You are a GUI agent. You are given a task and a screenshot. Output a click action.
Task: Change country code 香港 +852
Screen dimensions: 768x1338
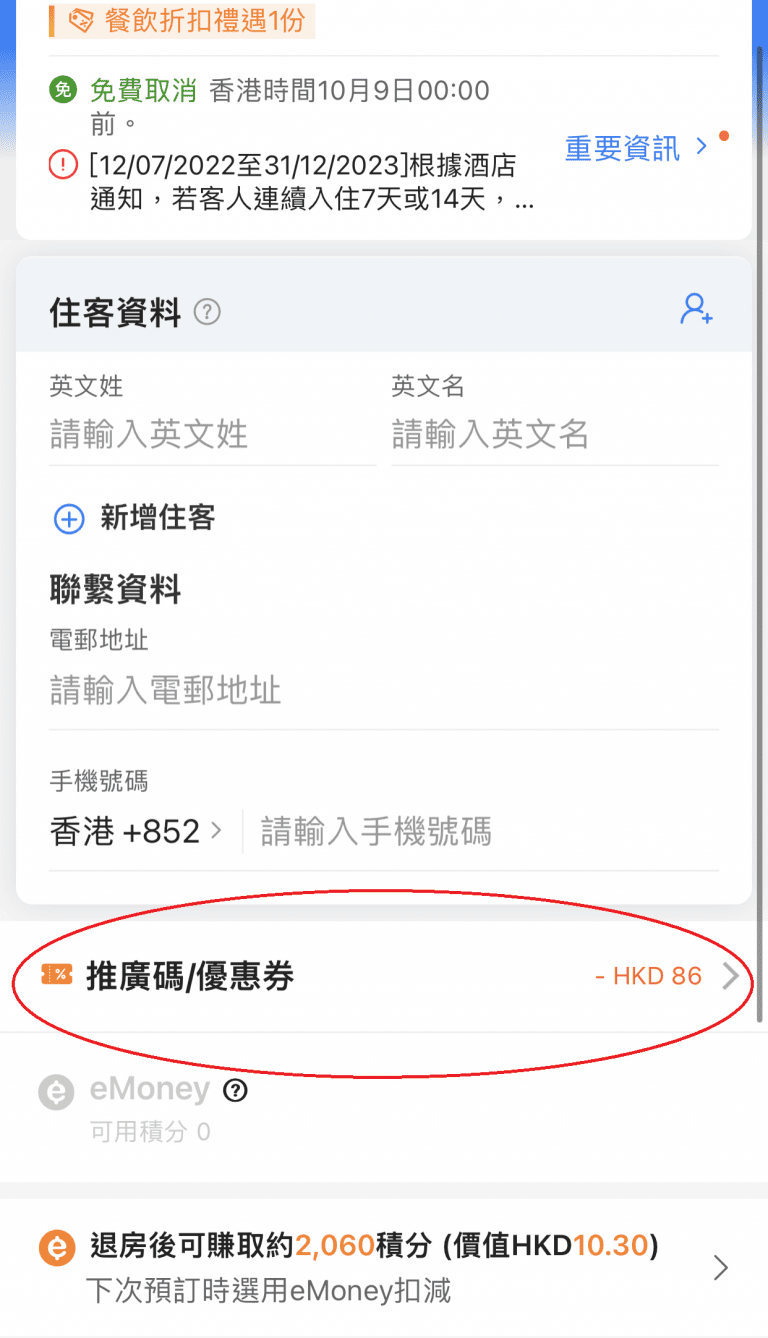tap(136, 831)
